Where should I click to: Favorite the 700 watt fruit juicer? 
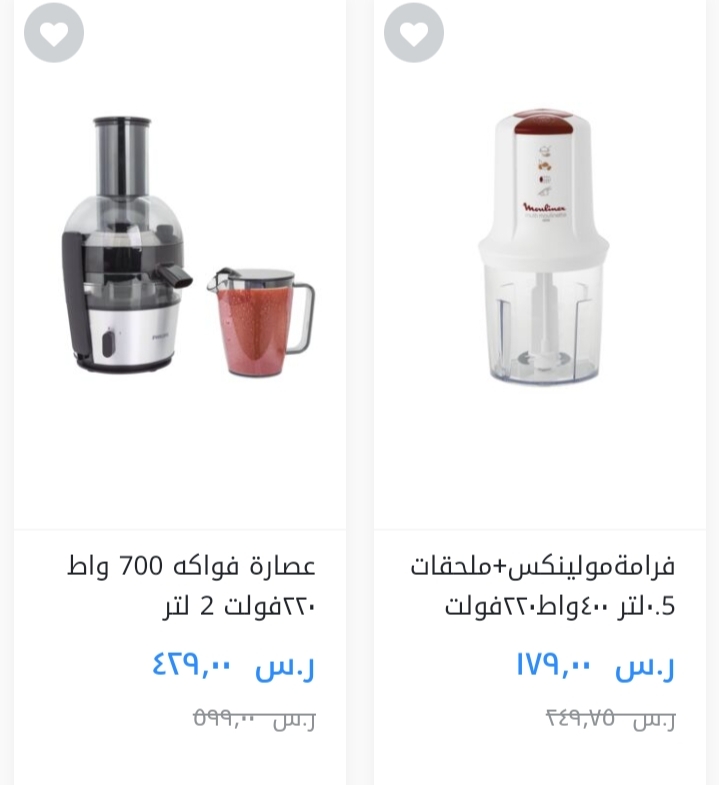(x=53, y=33)
